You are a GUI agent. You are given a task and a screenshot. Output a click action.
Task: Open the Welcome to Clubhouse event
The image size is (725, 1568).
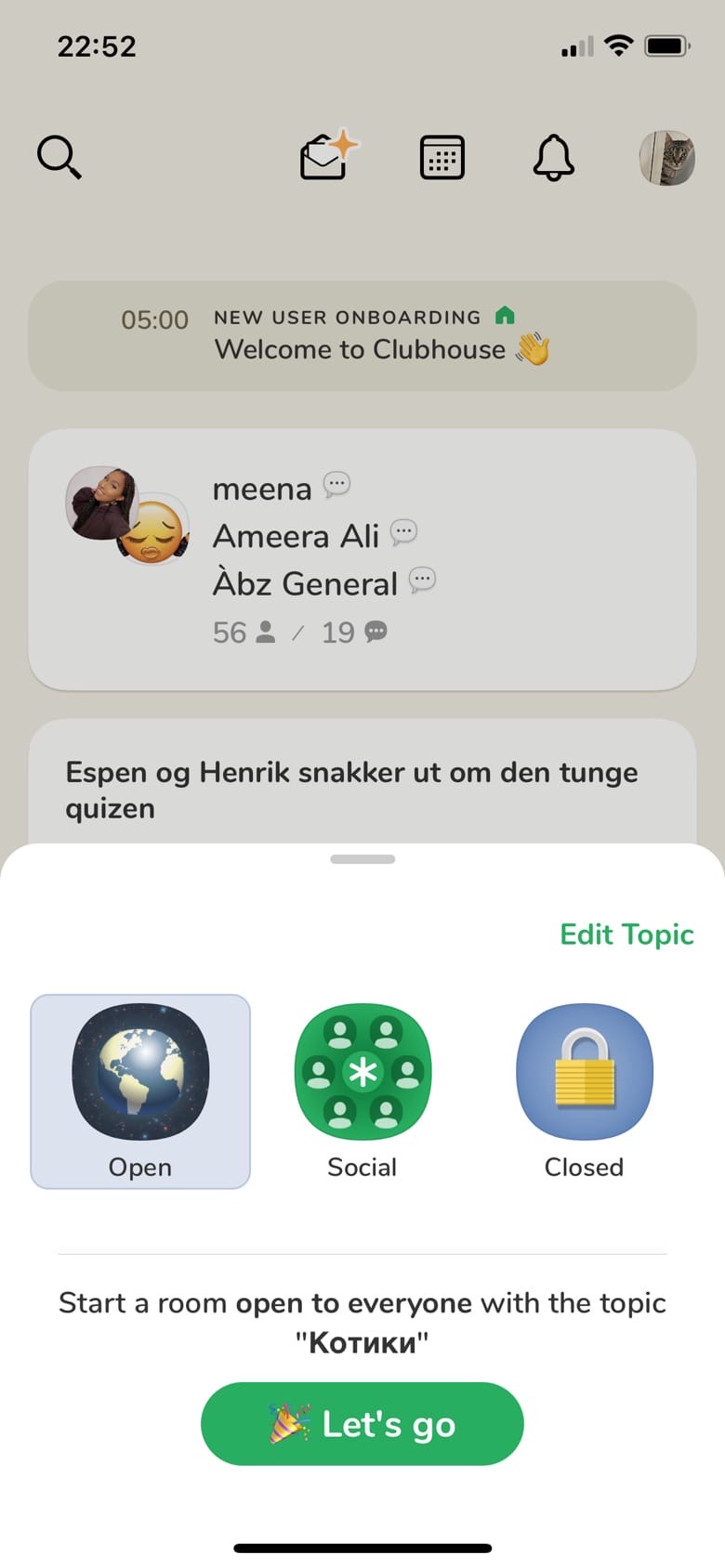(x=362, y=335)
